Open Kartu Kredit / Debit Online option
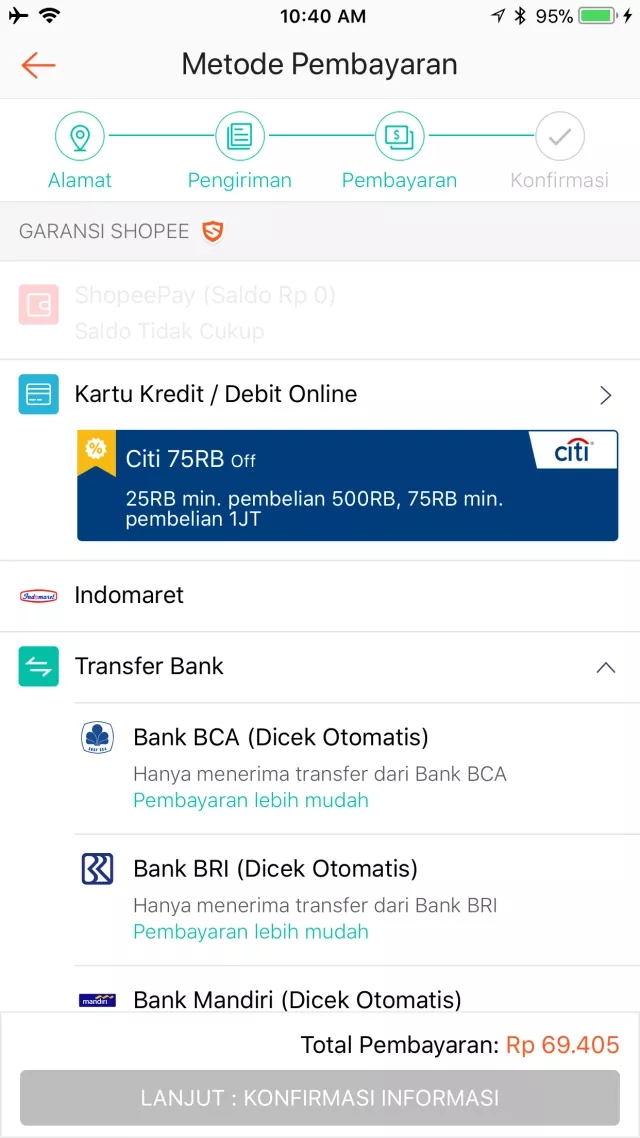This screenshot has width=640, height=1138. coord(320,394)
